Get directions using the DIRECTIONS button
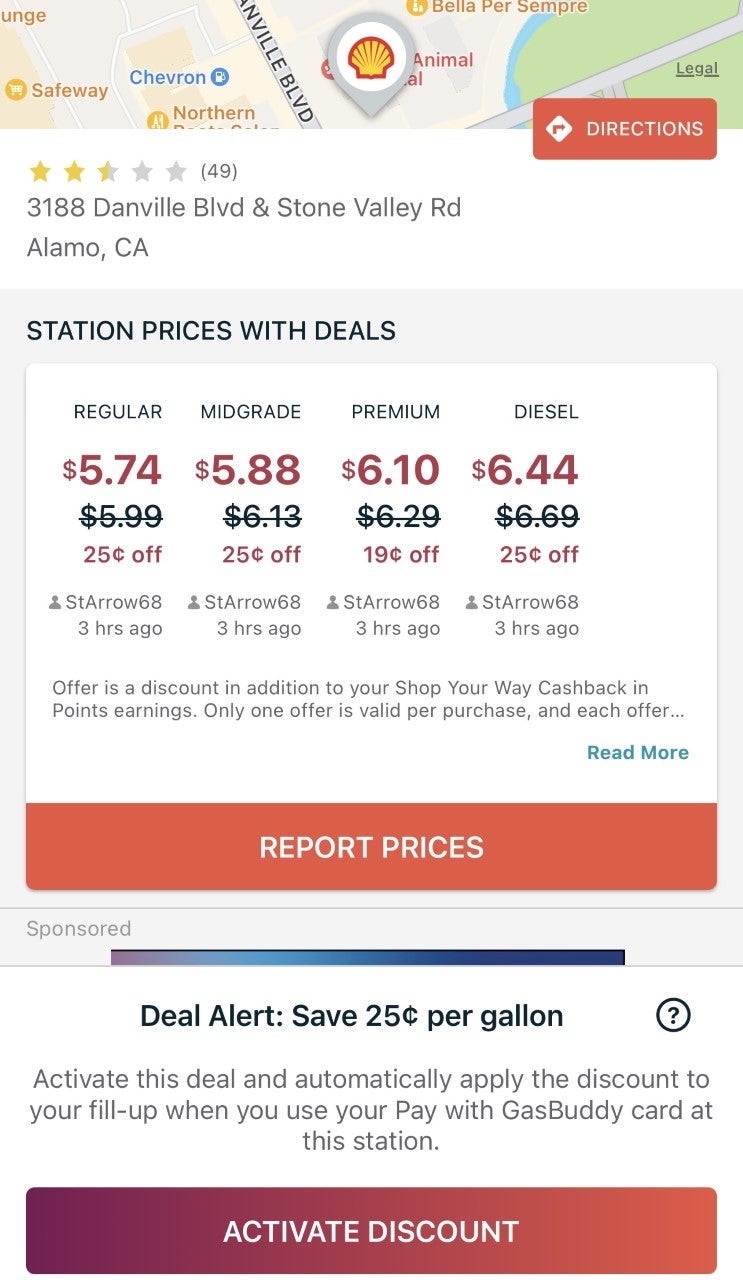The image size is (743, 1280). [x=624, y=128]
